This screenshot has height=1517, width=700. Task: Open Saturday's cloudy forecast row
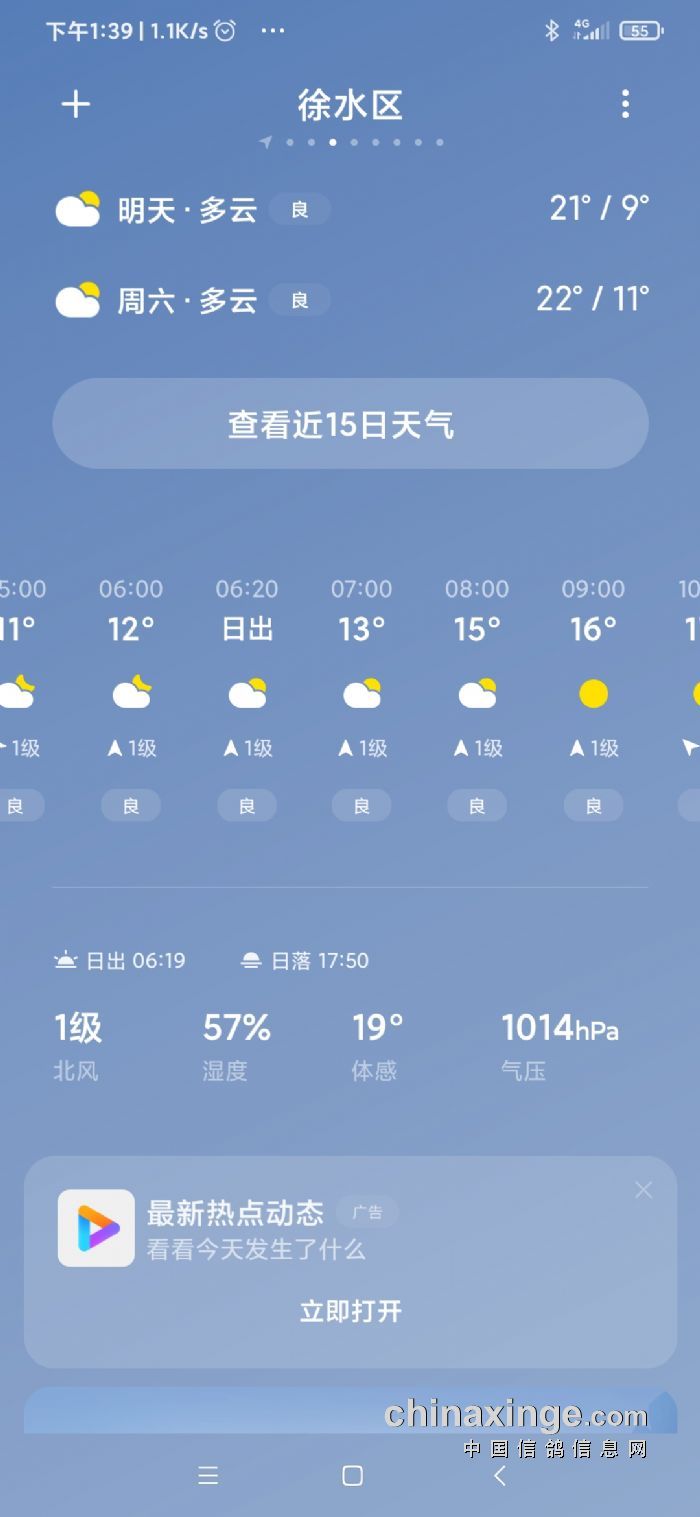(350, 300)
